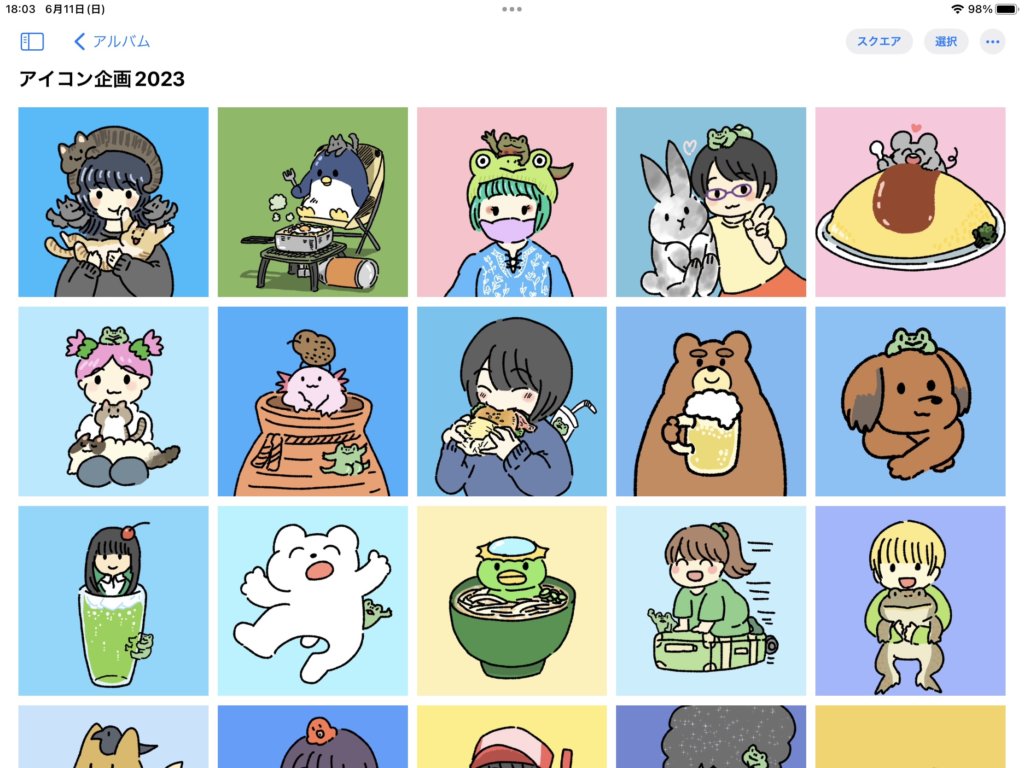The image size is (1024, 768).
Task: Open the bear holding beer photo
Action: (x=711, y=401)
